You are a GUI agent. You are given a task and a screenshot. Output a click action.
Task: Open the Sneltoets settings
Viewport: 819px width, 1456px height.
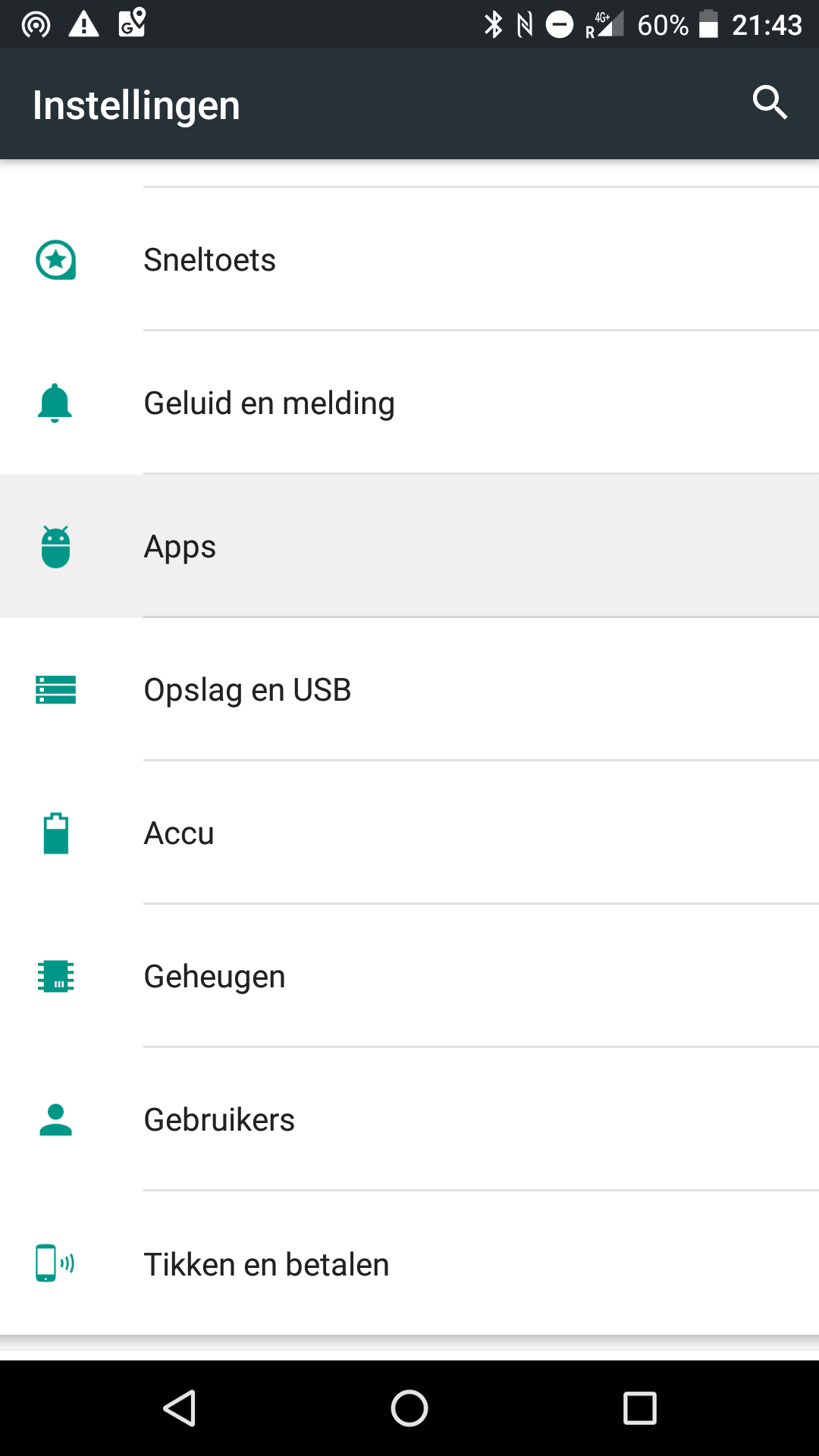(409, 259)
